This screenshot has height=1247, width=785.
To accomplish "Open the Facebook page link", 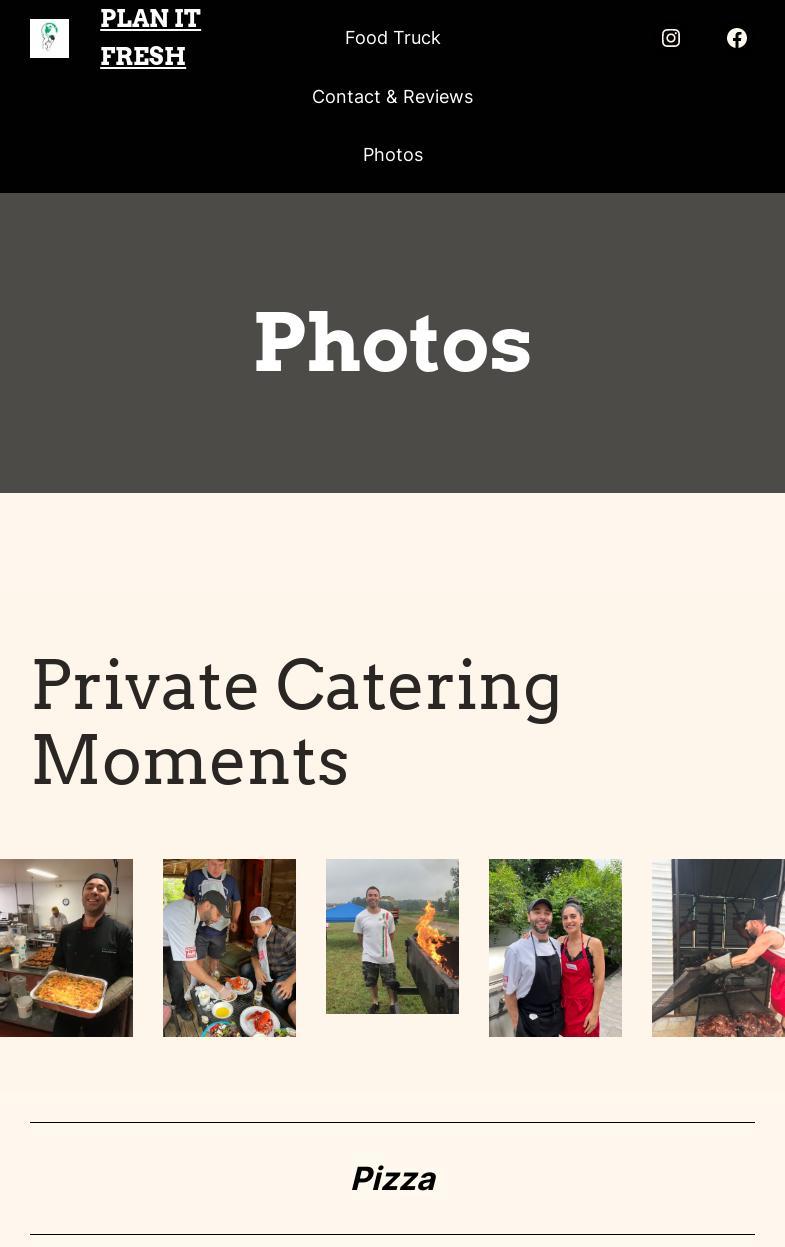I will (x=737, y=38).
